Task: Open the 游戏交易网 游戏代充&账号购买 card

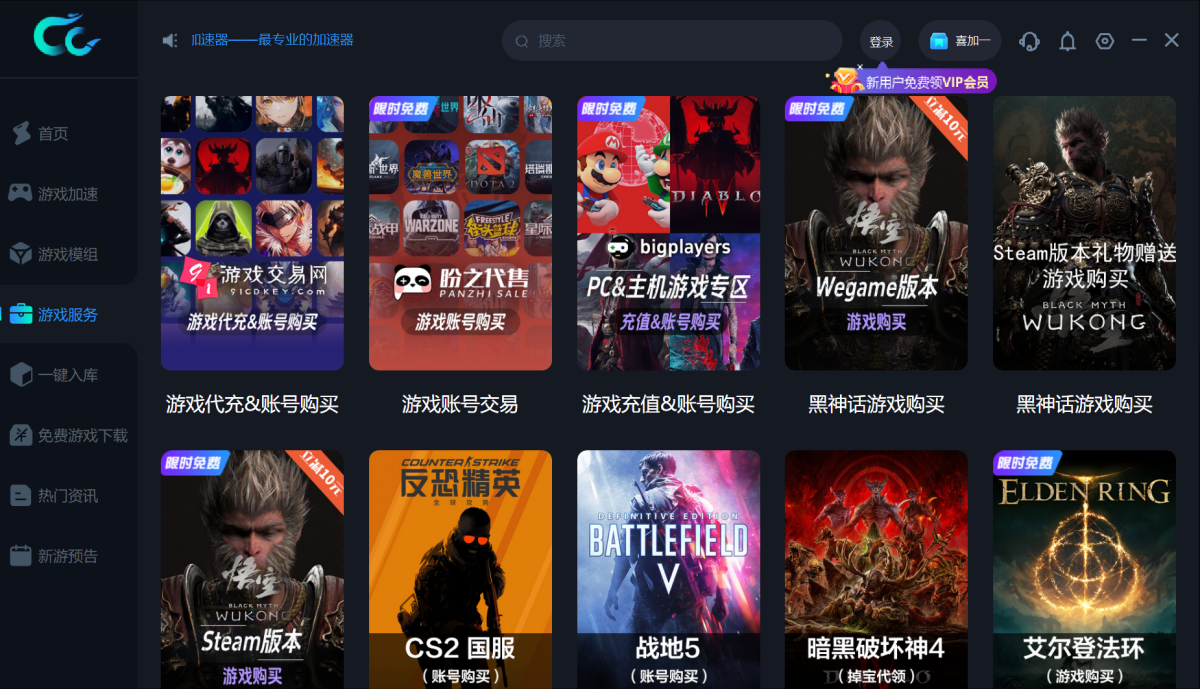Action: (x=252, y=233)
